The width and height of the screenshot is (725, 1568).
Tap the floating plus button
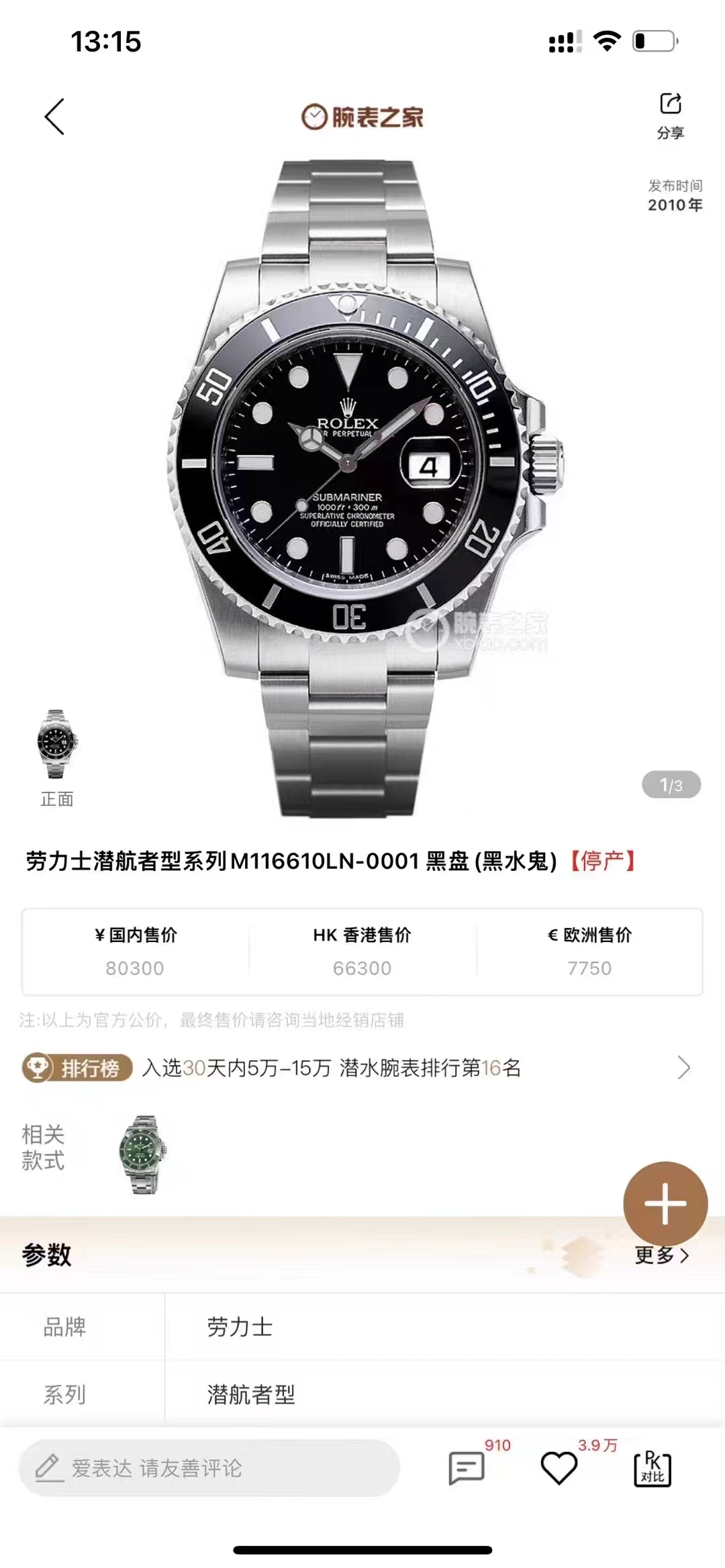tap(665, 1203)
